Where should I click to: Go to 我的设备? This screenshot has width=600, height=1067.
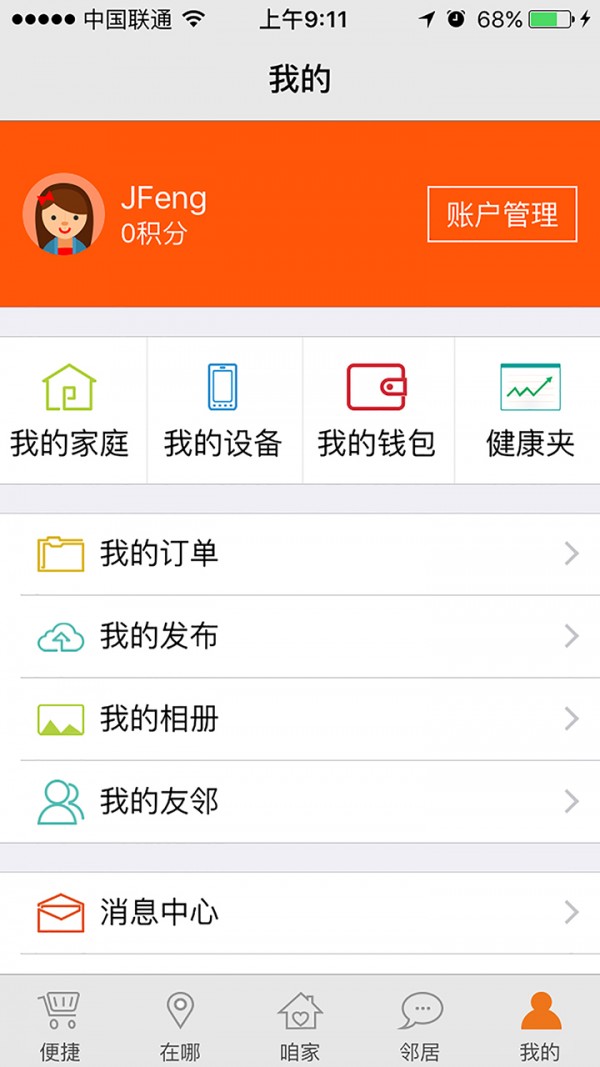click(x=223, y=410)
